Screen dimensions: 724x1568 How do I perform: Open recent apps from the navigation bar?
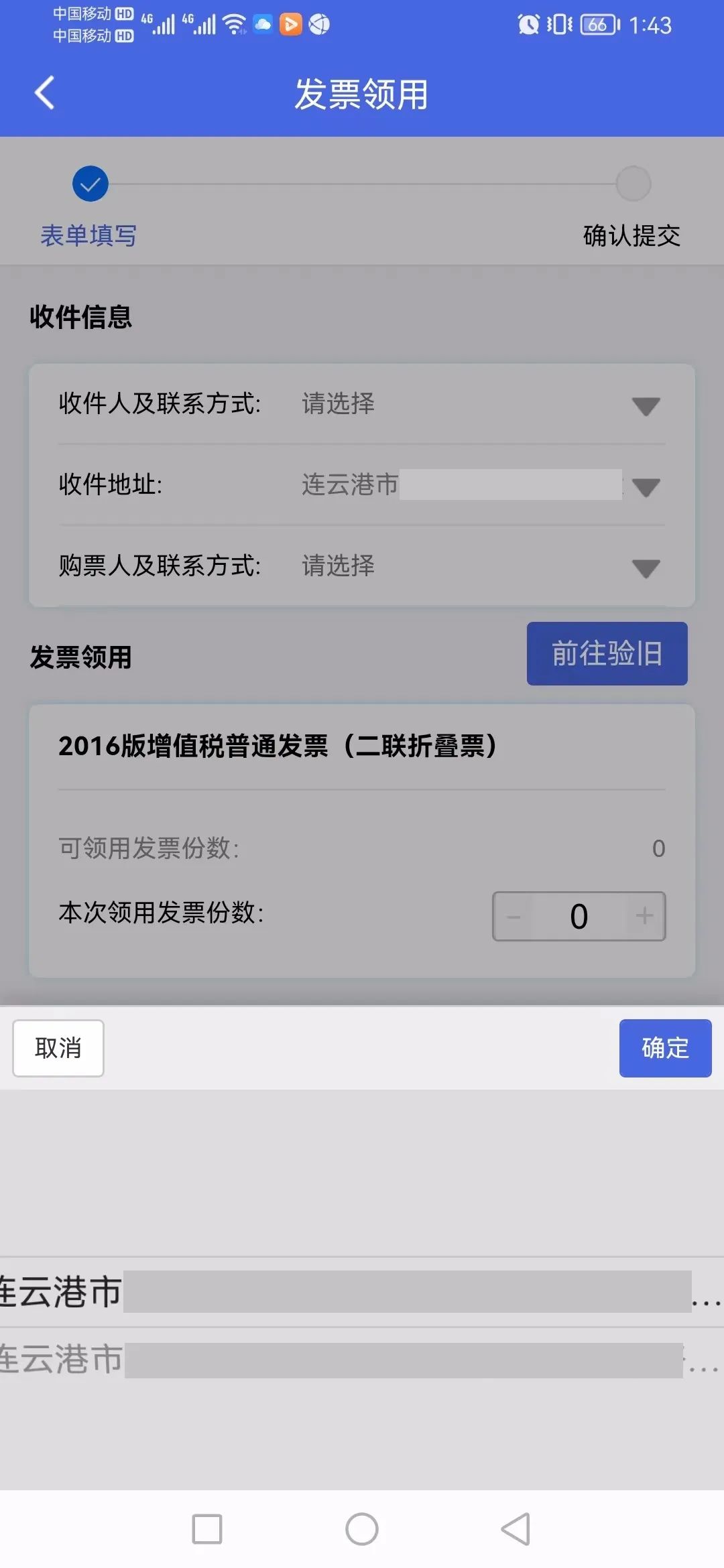tap(207, 1529)
